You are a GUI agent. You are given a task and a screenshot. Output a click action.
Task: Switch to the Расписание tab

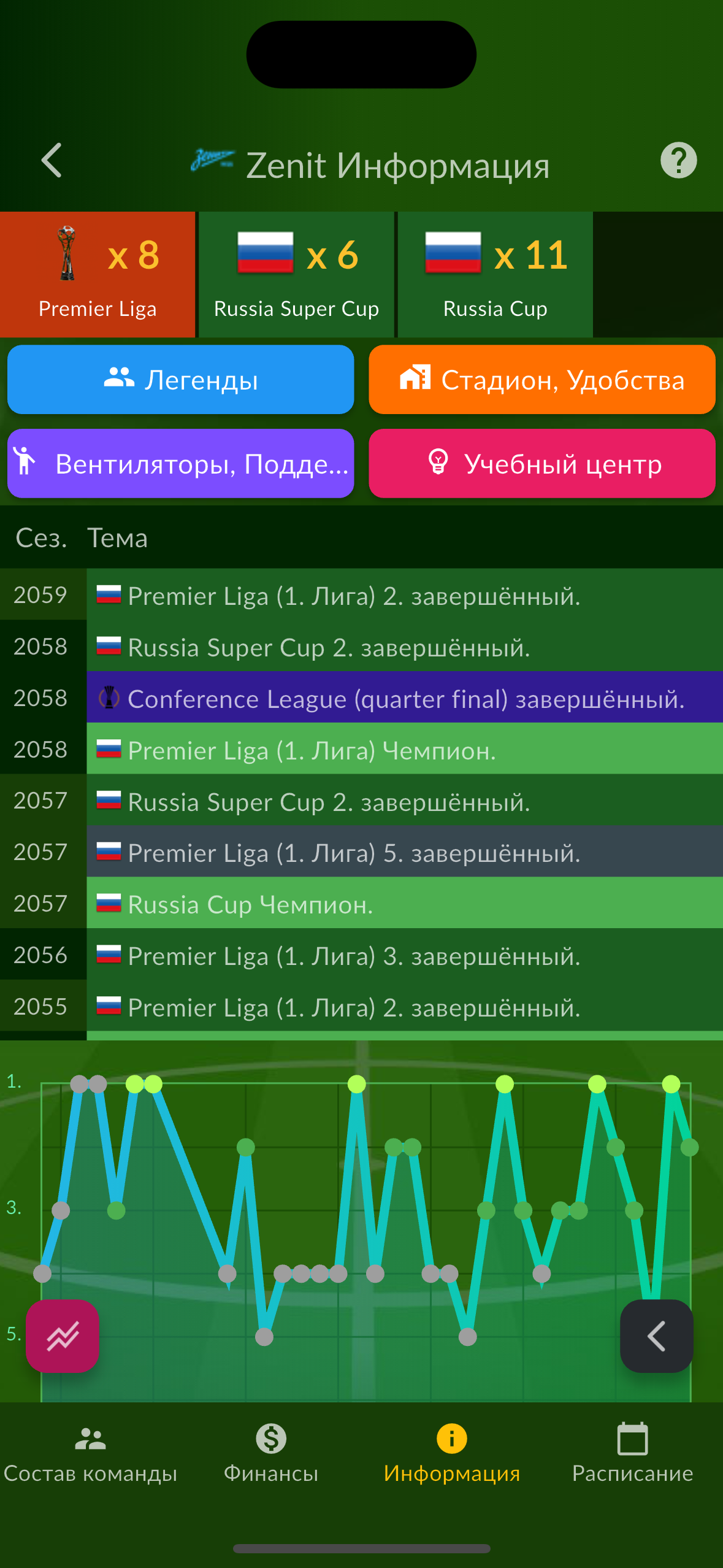pos(633,1454)
